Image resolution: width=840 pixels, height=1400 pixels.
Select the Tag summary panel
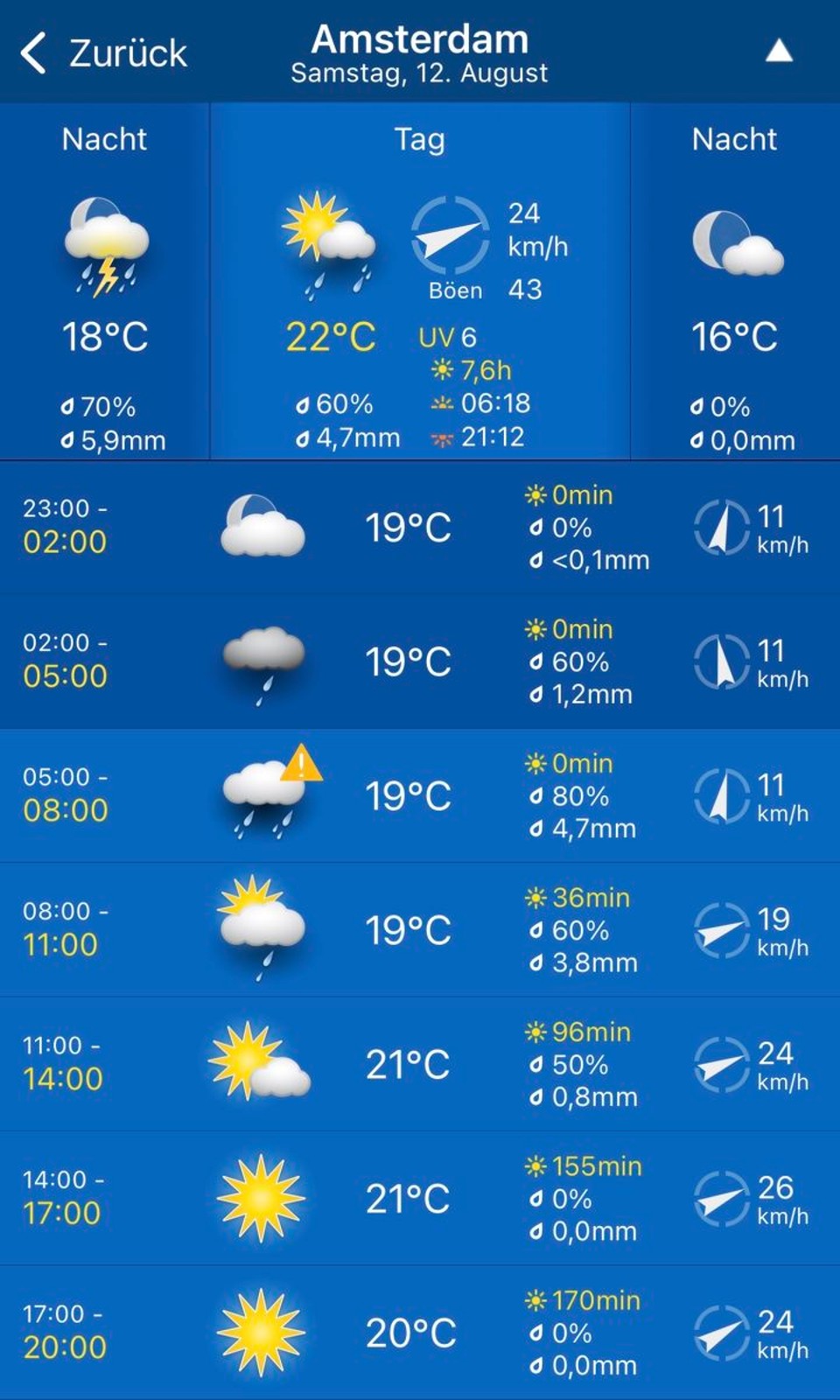(x=420, y=281)
